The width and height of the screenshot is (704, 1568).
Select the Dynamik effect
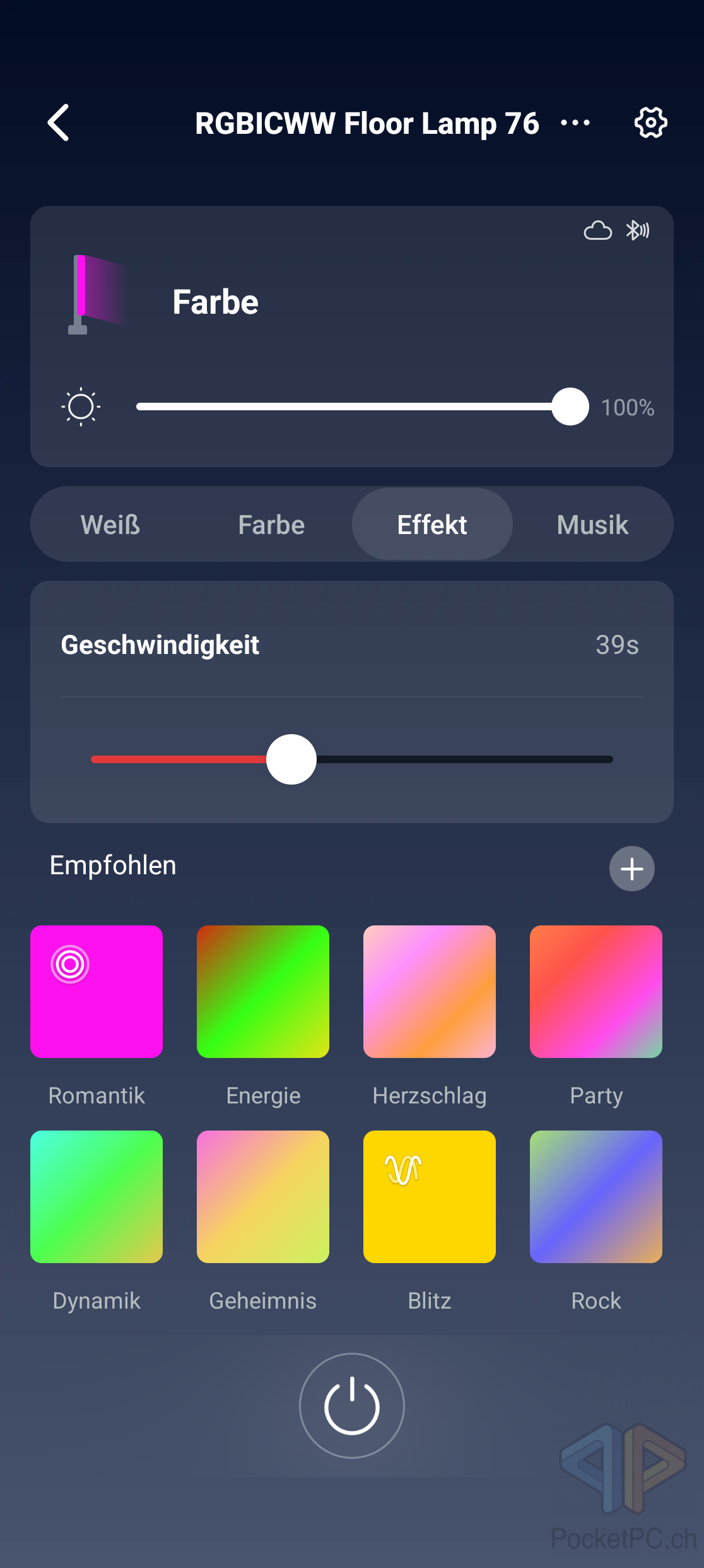(97, 1197)
